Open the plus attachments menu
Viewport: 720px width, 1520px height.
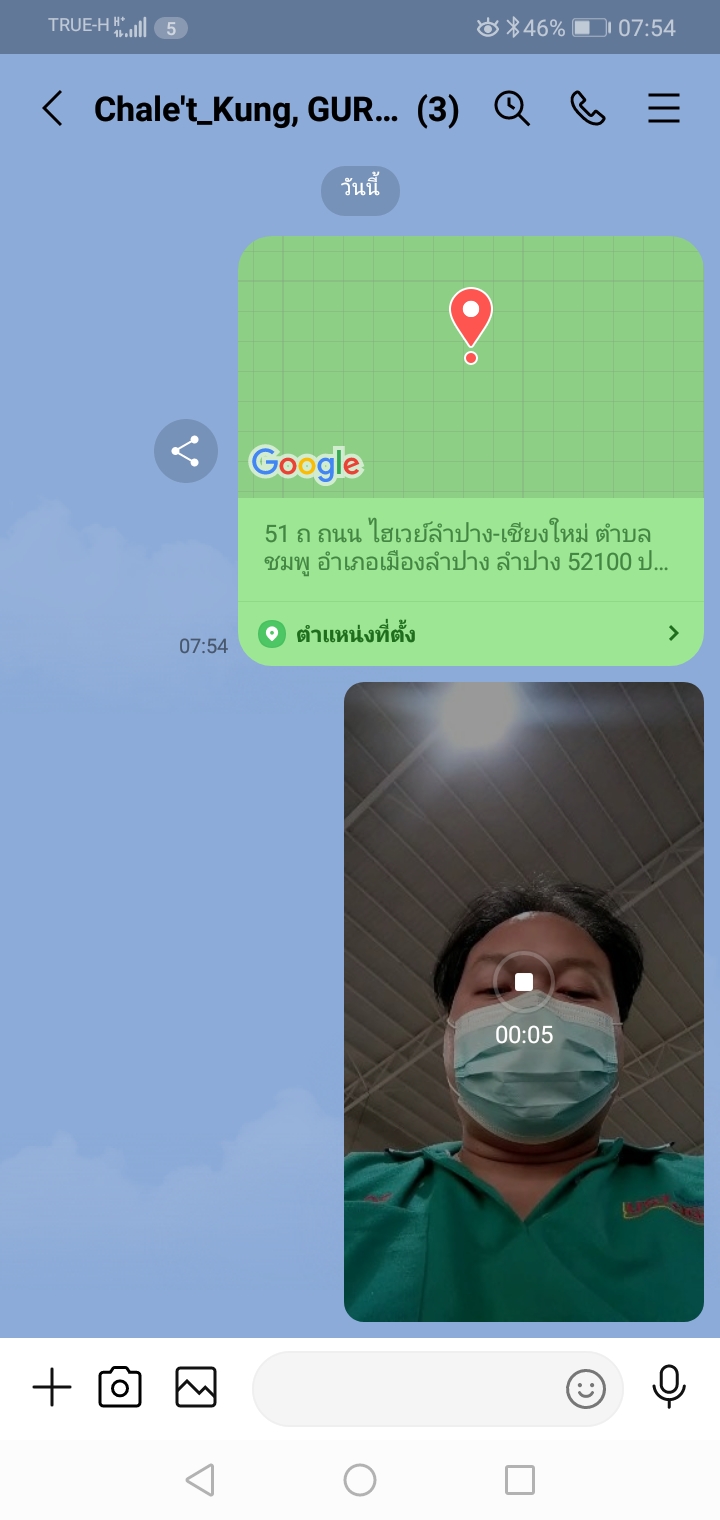[52, 1388]
